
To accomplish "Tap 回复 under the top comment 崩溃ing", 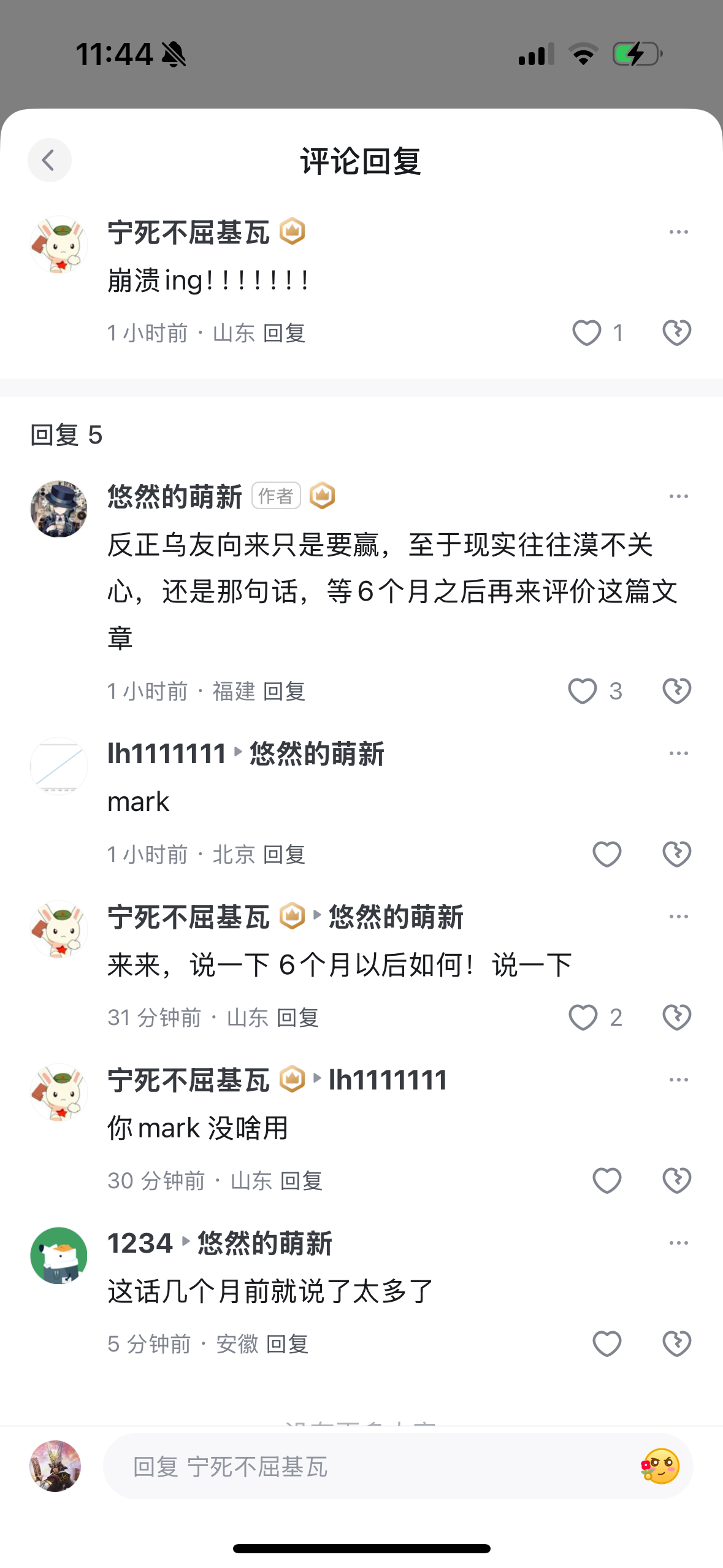I will (x=284, y=333).
